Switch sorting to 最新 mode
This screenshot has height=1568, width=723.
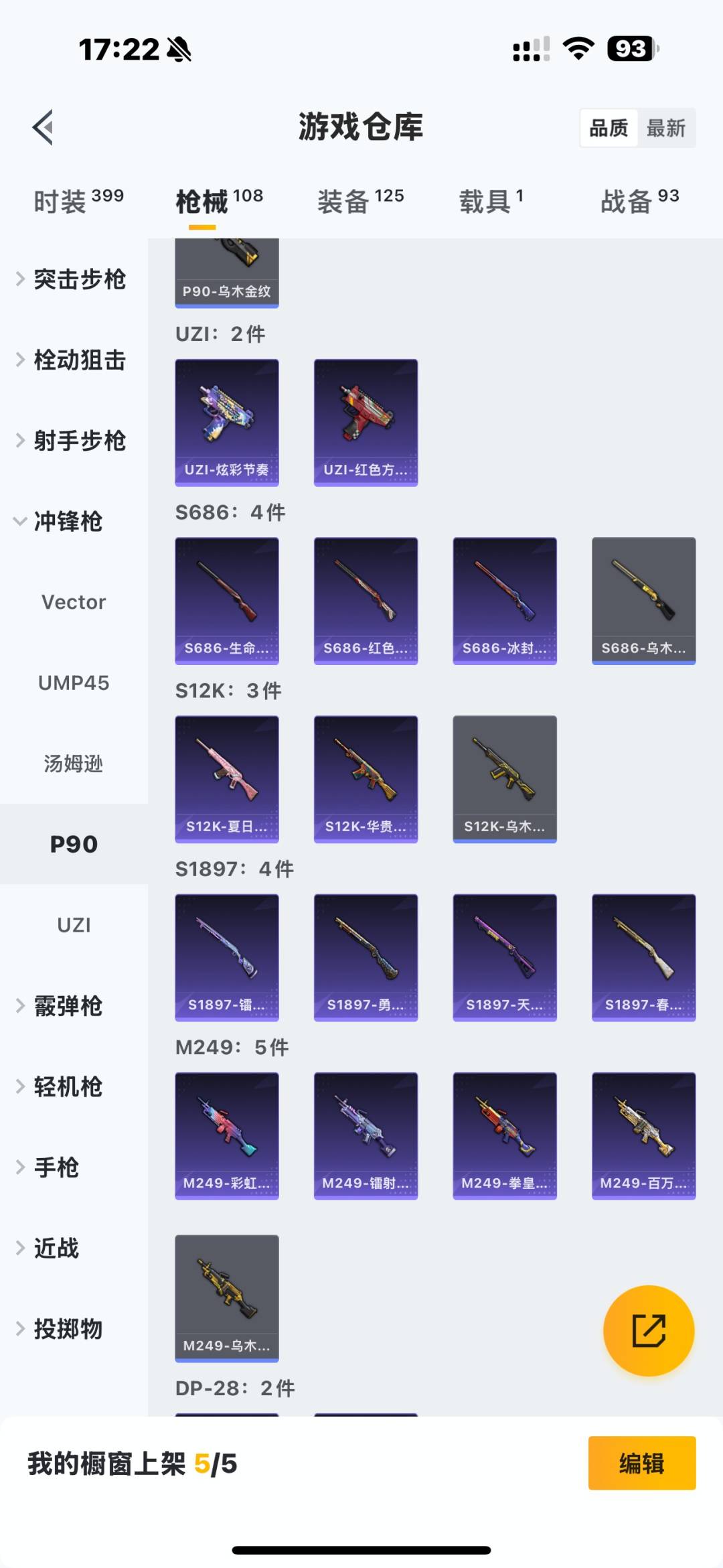[667, 127]
